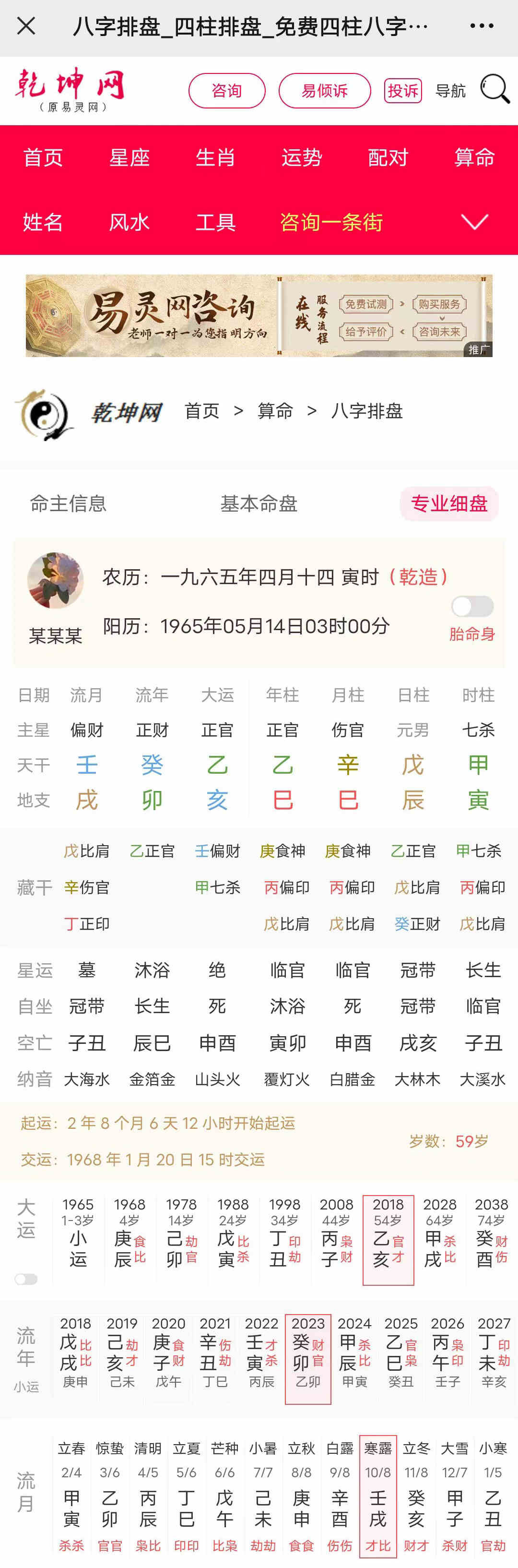This screenshot has width=518, height=1568.
Task: Open the search magnifier icon
Action: [495, 89]
